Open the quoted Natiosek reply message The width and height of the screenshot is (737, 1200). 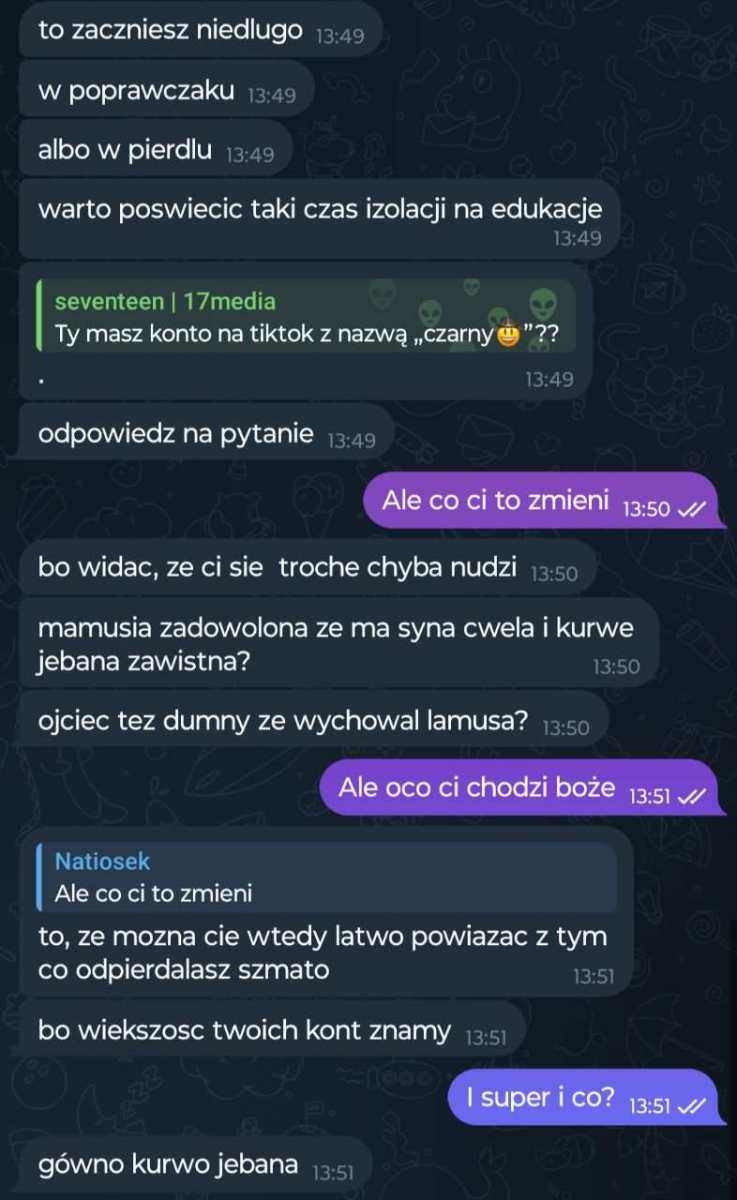point(325,877)
